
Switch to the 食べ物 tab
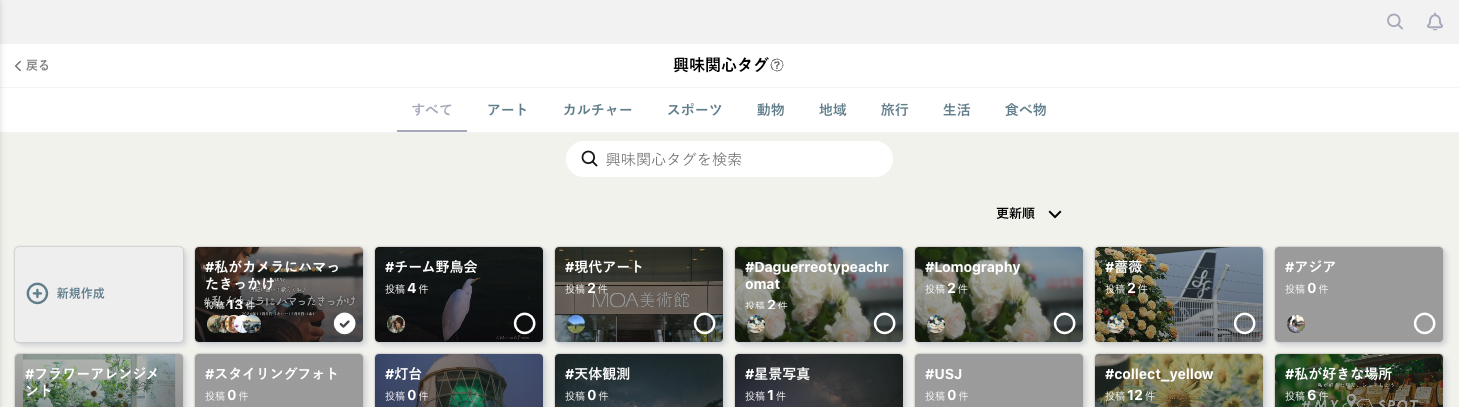coord(1025,110)
